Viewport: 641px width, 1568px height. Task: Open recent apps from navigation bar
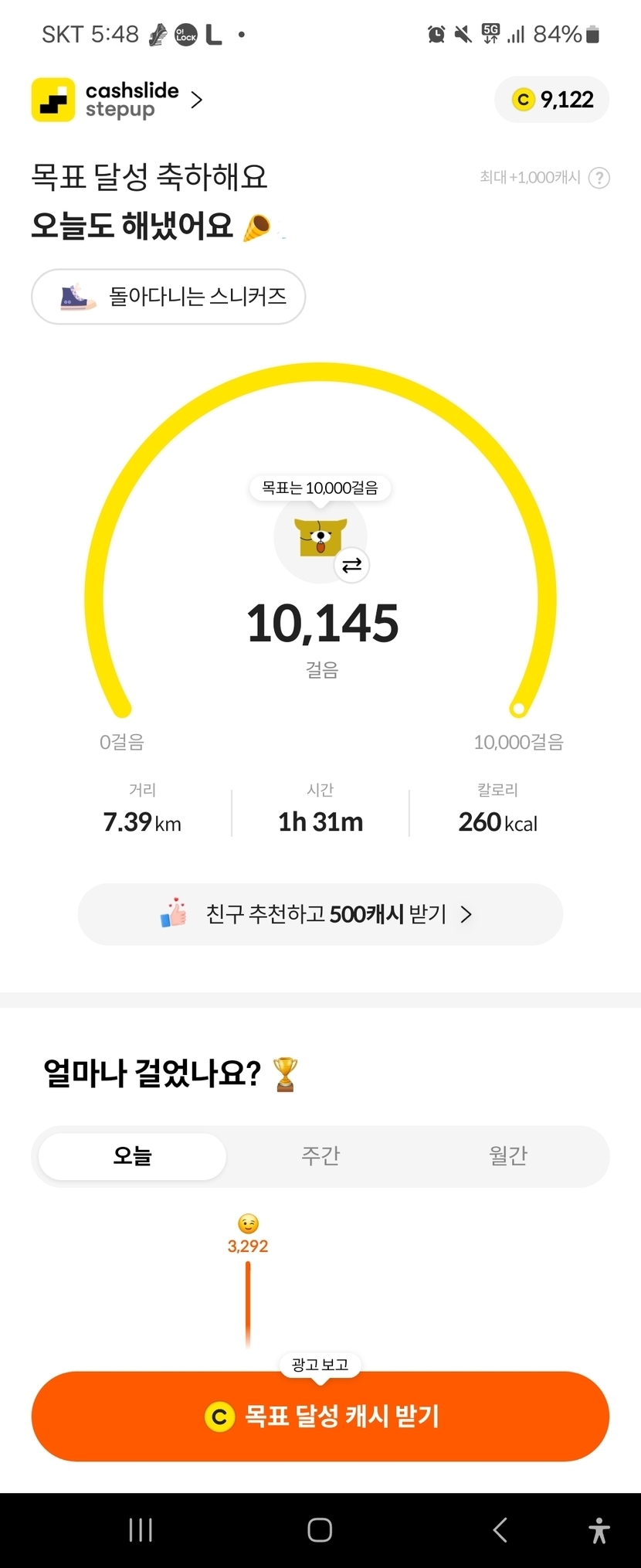(x=141, y=1530)
